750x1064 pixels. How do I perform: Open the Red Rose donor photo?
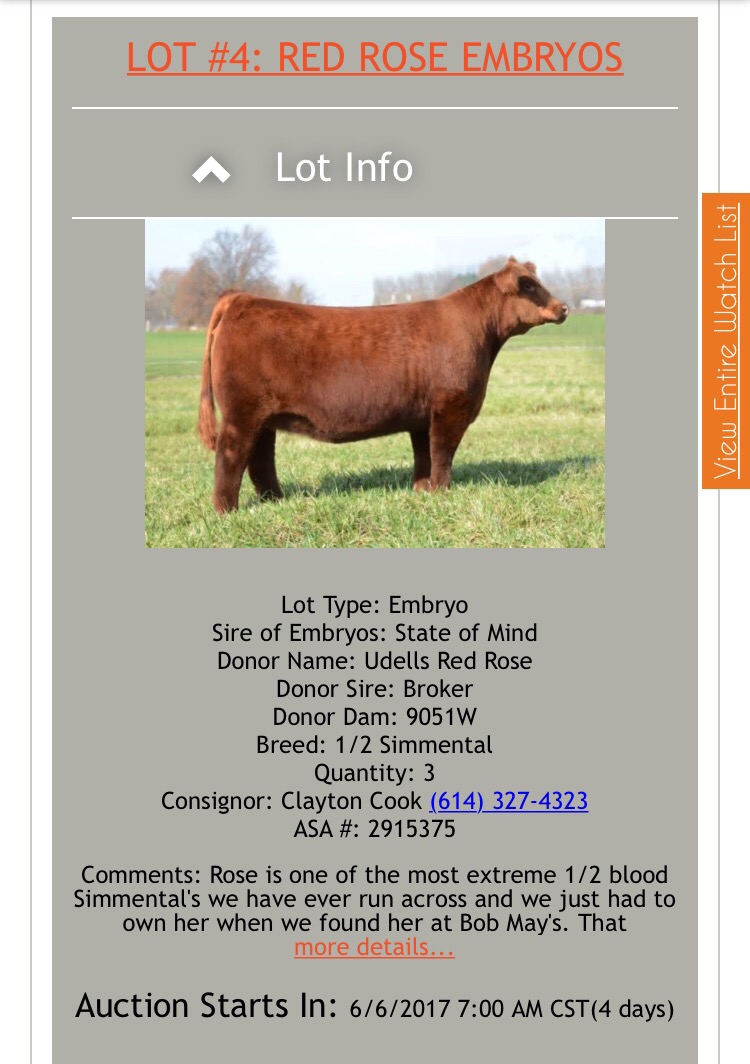[x=375, y=383]
